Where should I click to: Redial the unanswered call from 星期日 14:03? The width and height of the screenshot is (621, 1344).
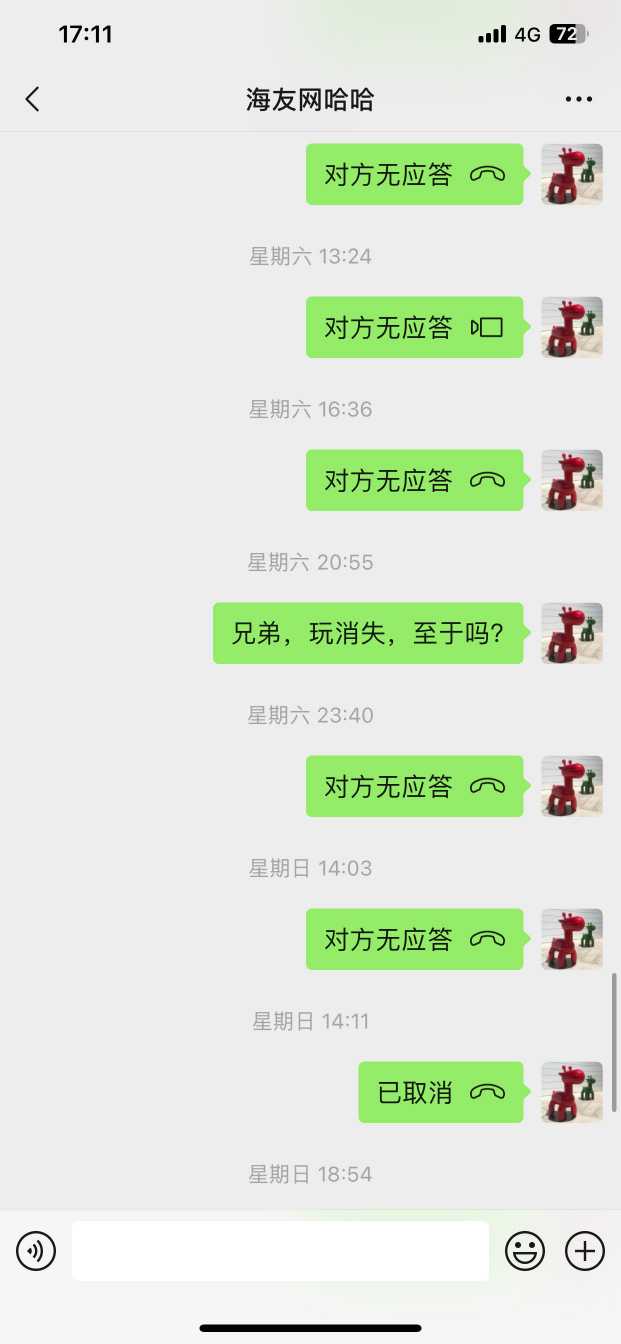click(414, 940)
